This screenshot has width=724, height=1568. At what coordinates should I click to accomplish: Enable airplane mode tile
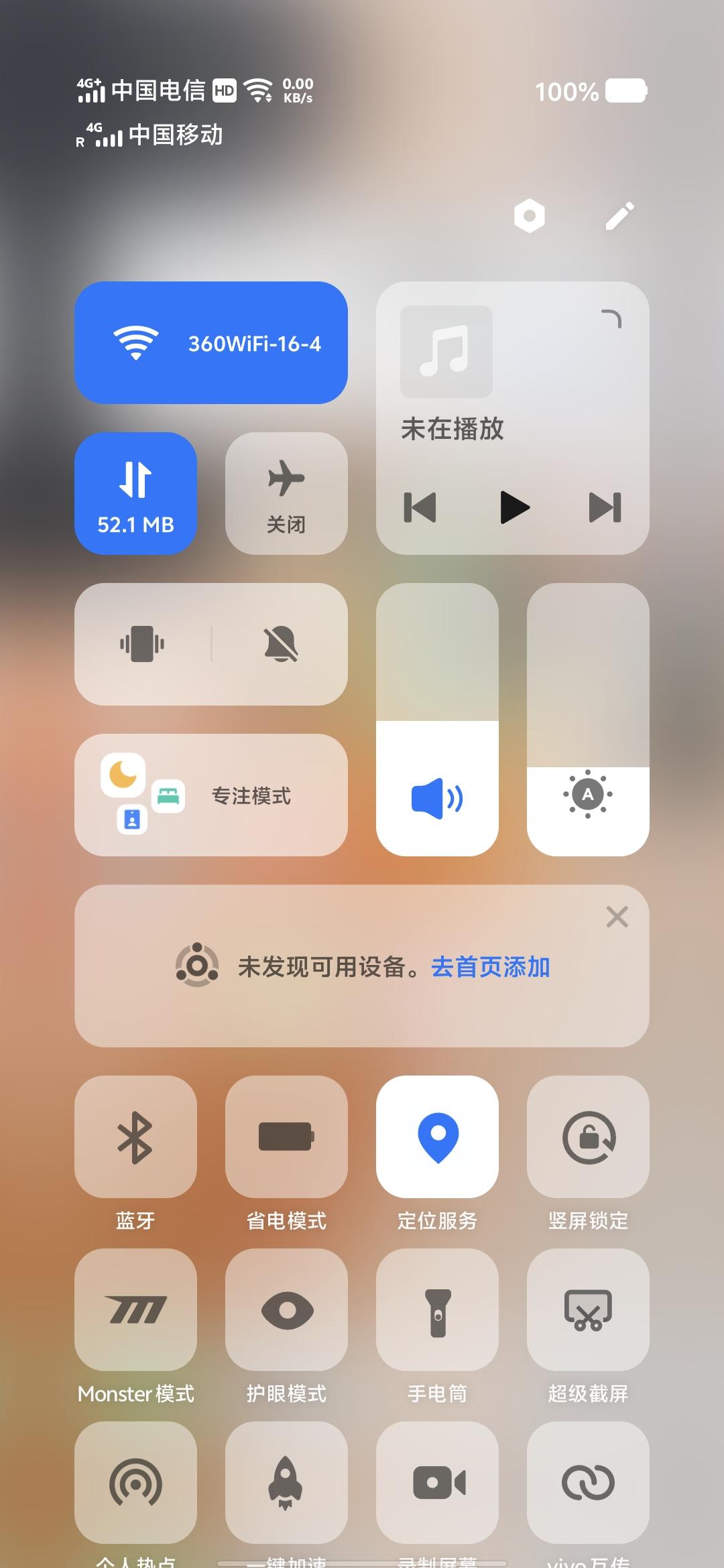pyautogui.click(x=286, y=493)
